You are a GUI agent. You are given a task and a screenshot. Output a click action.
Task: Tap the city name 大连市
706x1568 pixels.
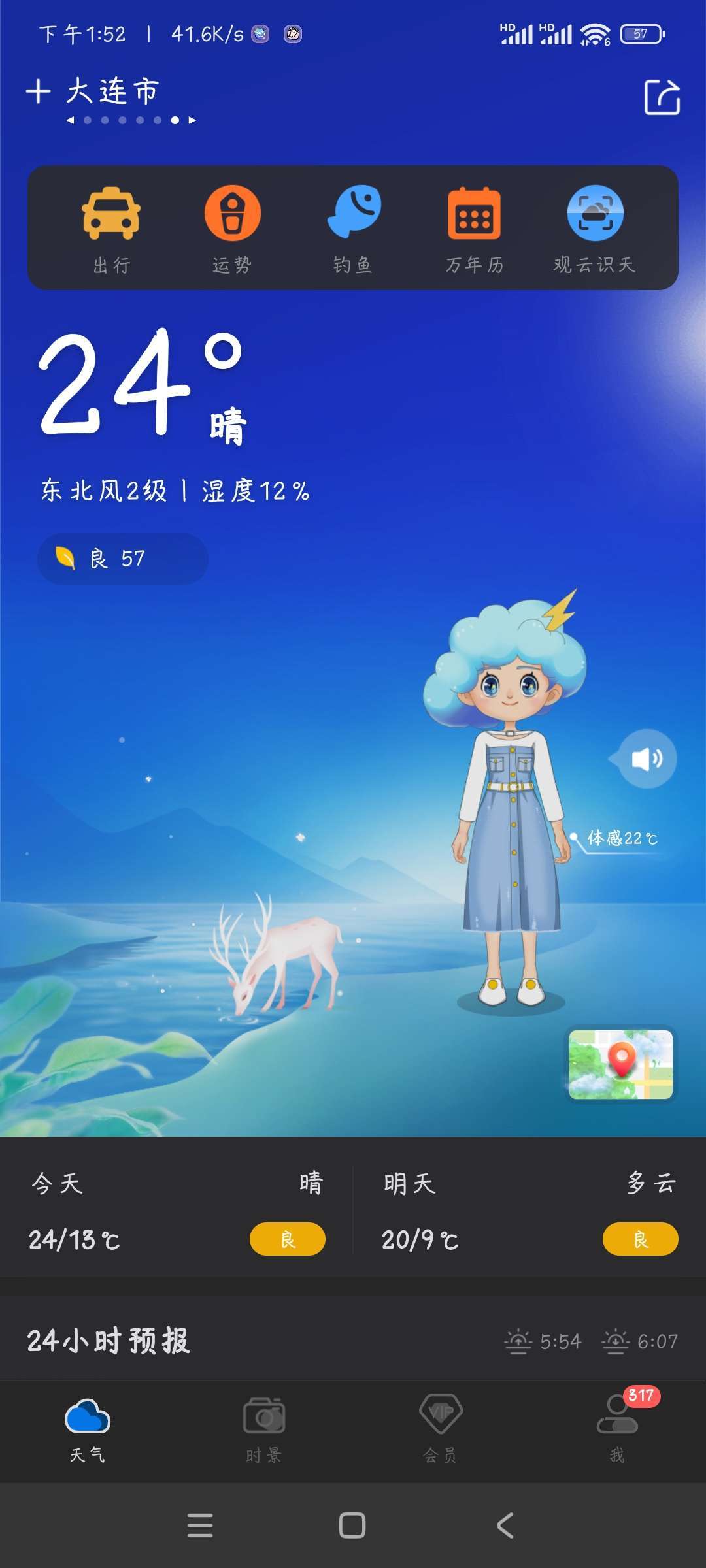pos(112,91)
